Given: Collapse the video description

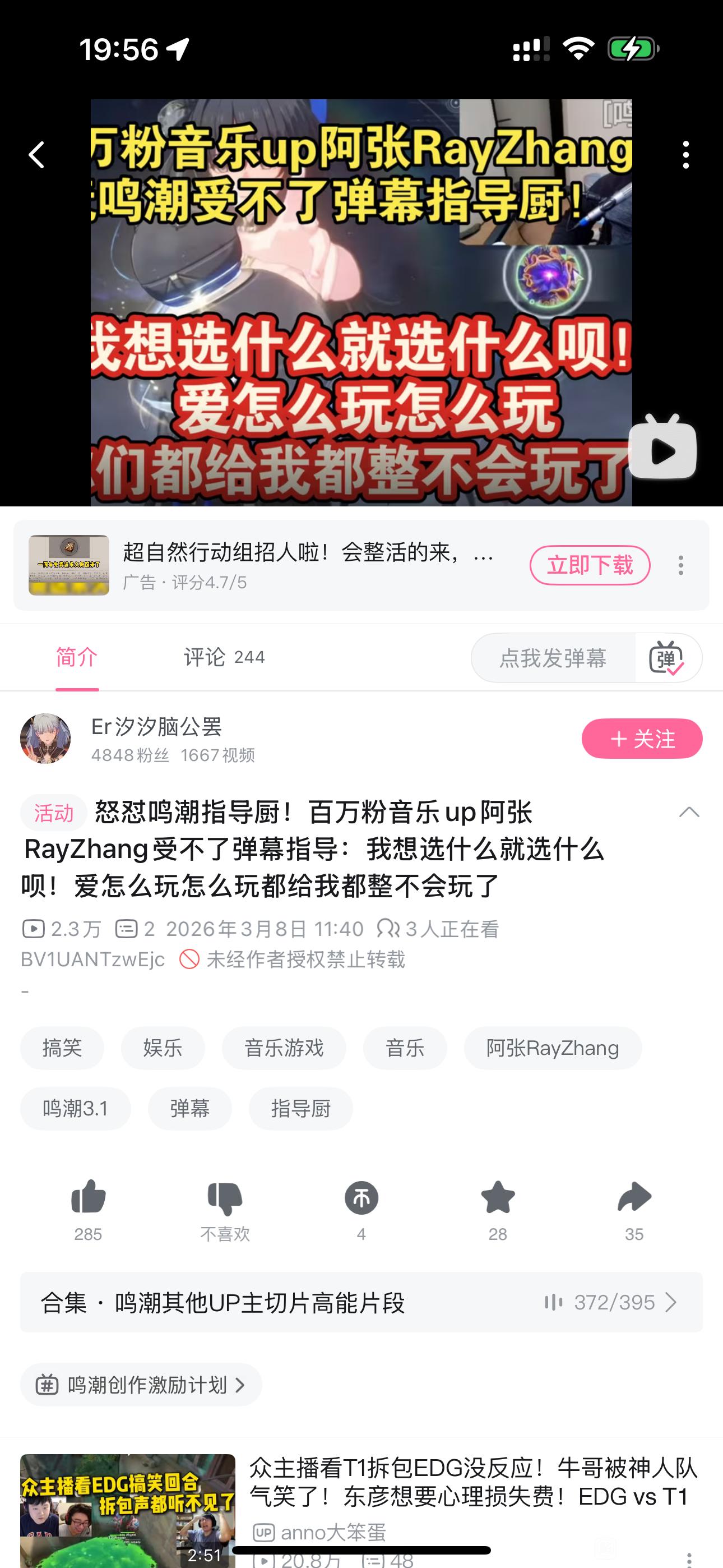Looking at the screenshot, I should (x=689, y=812).
